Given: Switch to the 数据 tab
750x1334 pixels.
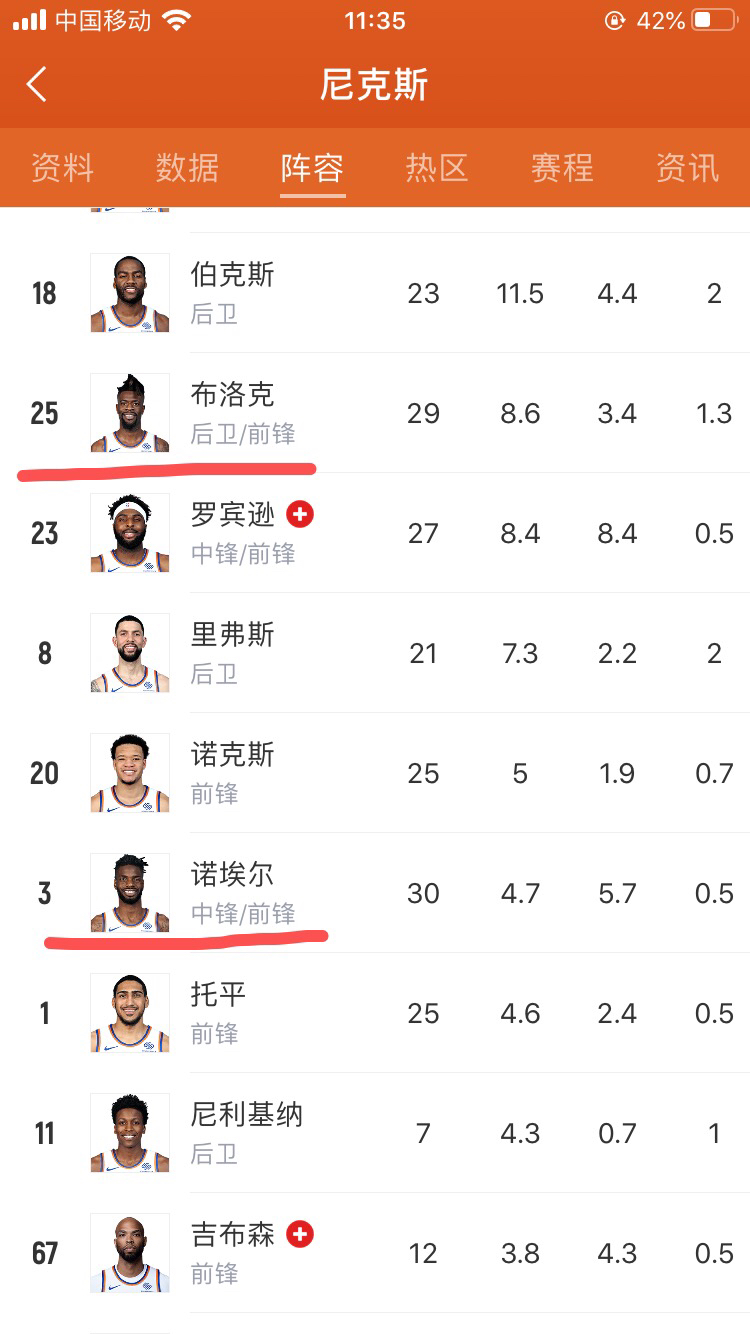Looking at the screenshot, I should pos(187,167).
